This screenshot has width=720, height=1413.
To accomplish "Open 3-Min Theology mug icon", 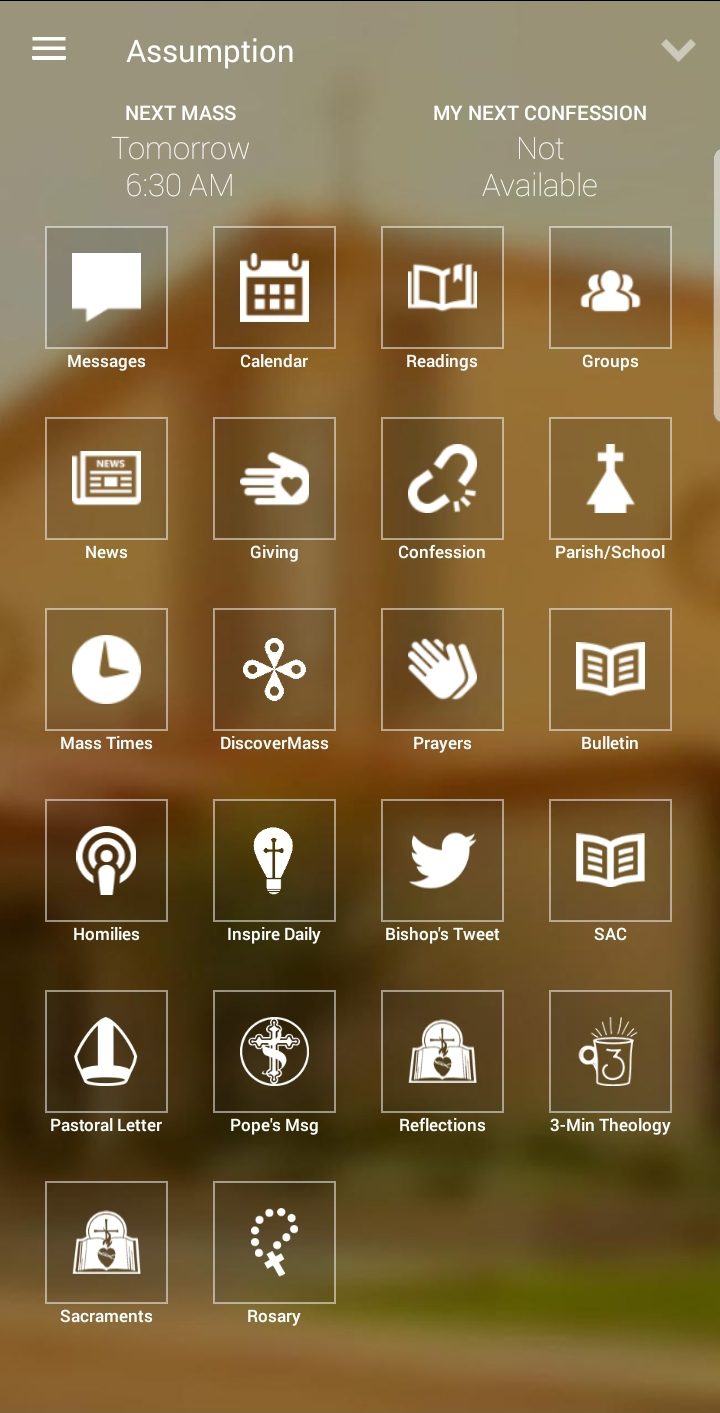I will [x=610, y=1050].
